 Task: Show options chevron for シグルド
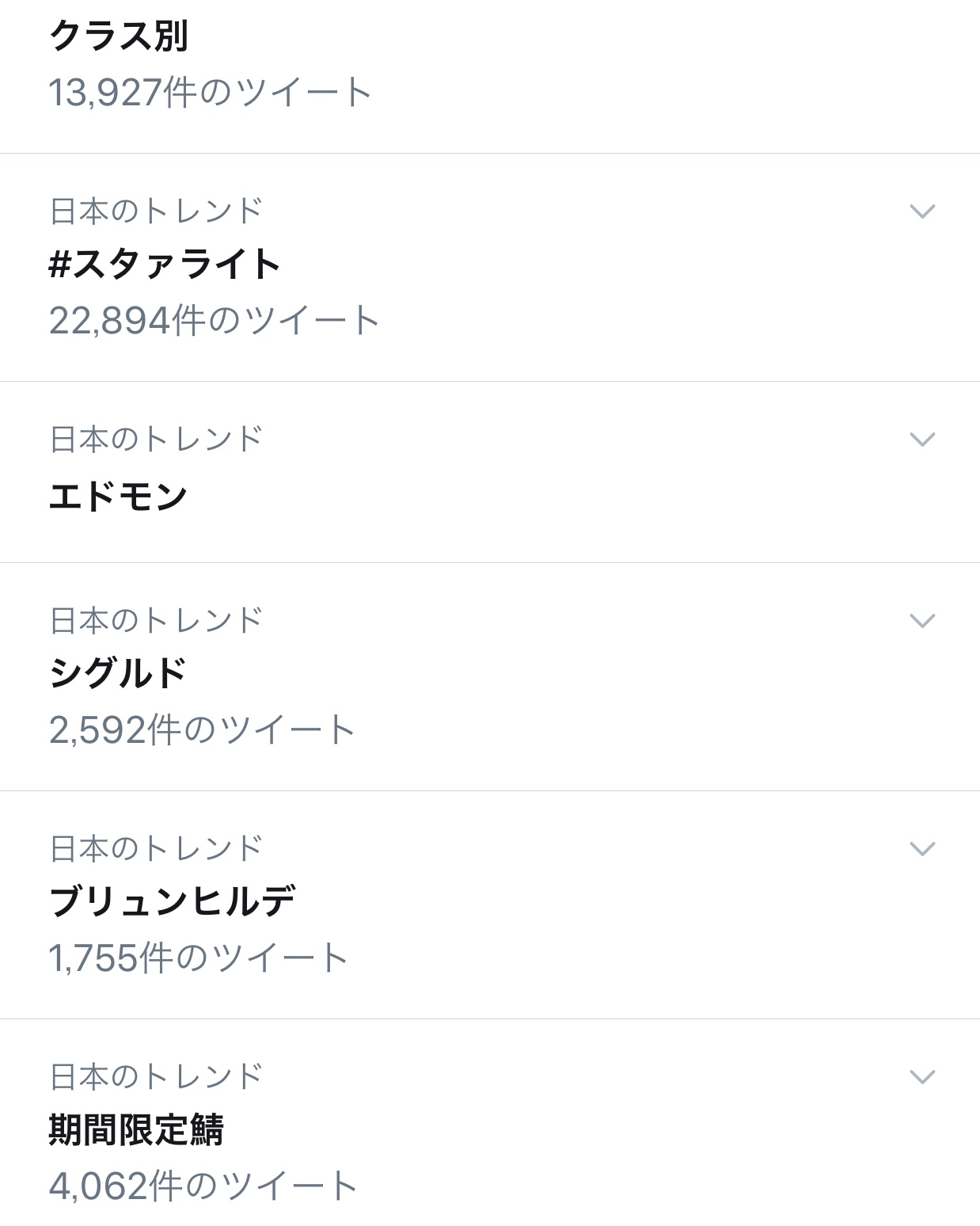tap(922, 620)
